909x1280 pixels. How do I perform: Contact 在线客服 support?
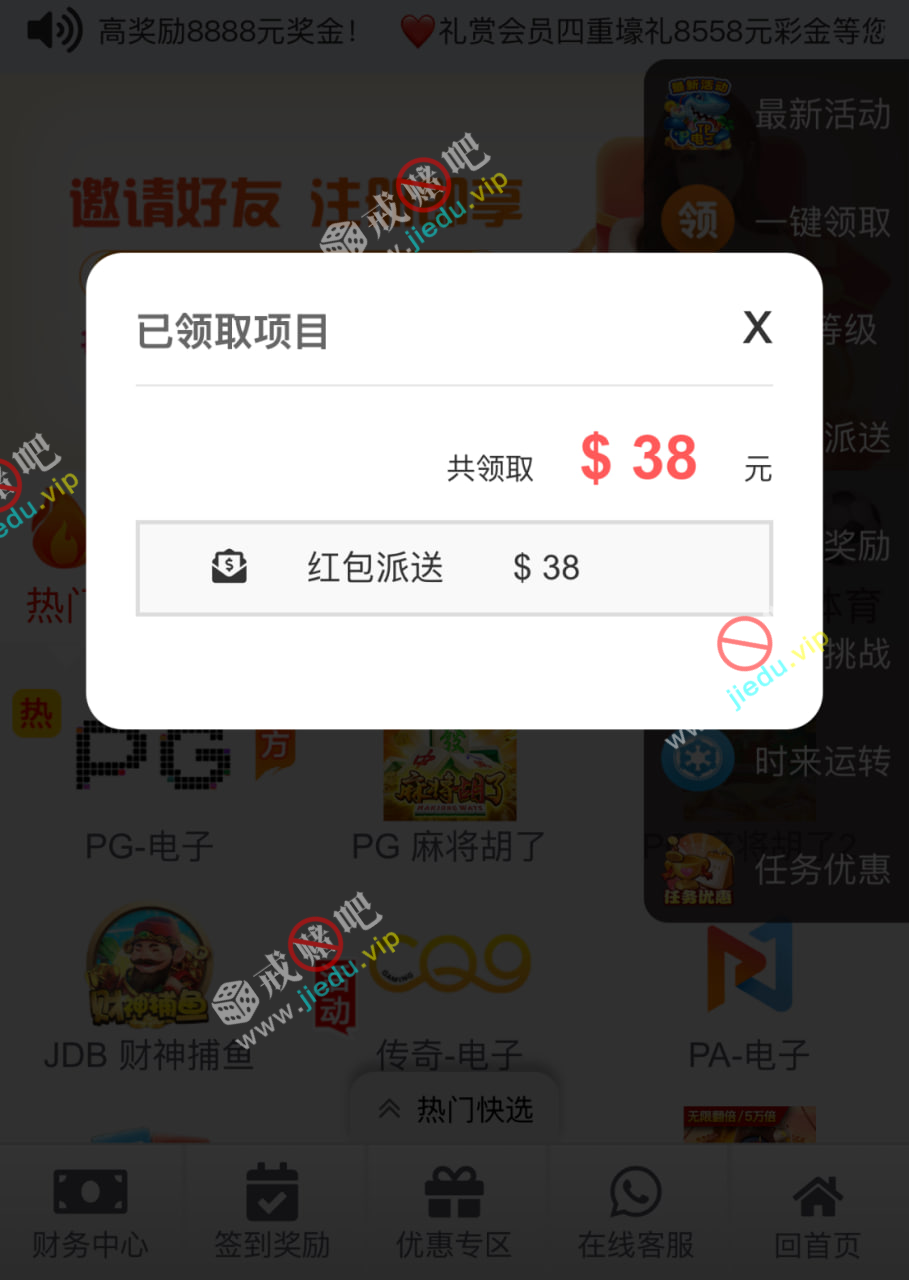636,1212
